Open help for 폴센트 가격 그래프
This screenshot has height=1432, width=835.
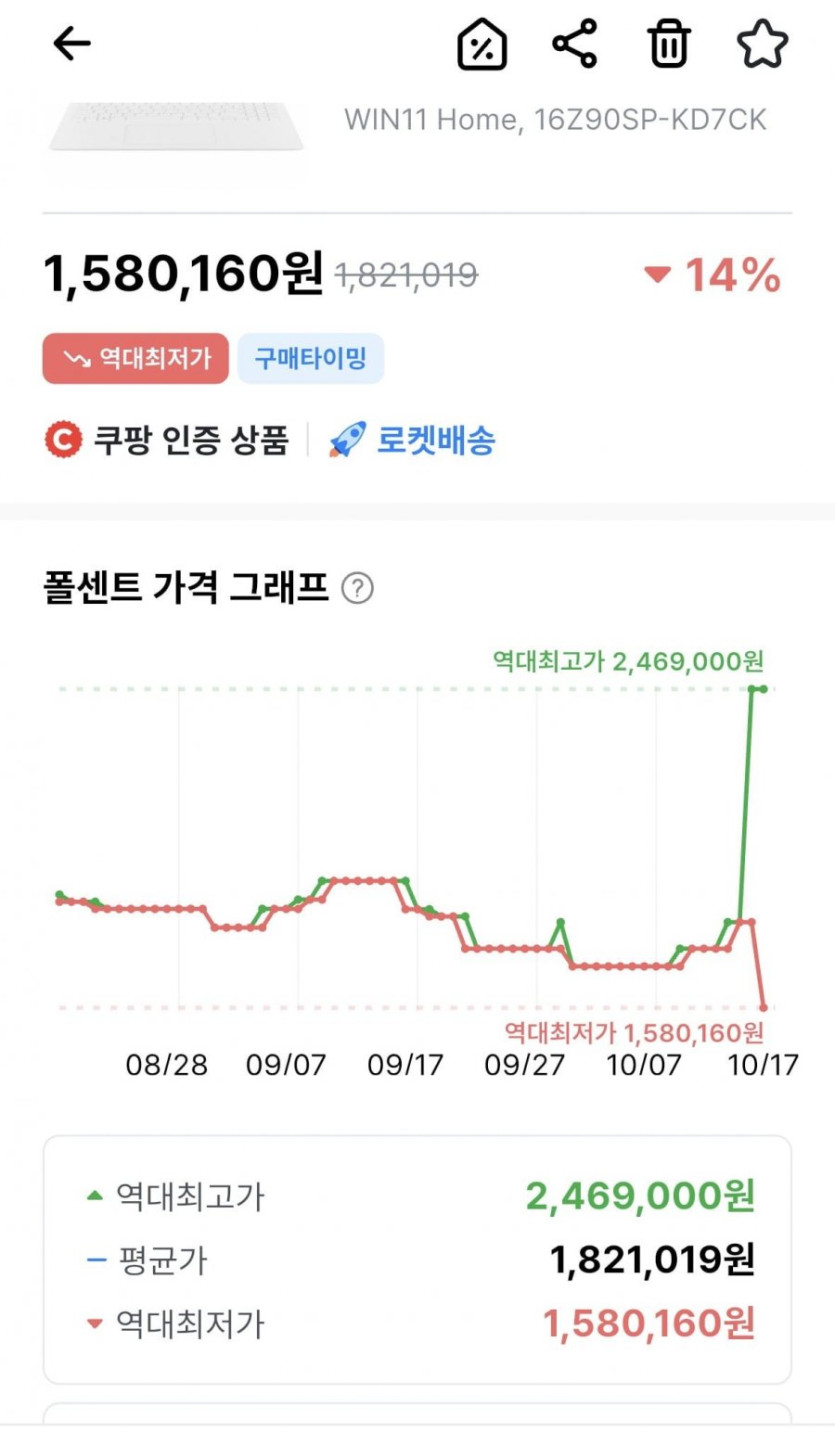[357, 589]
